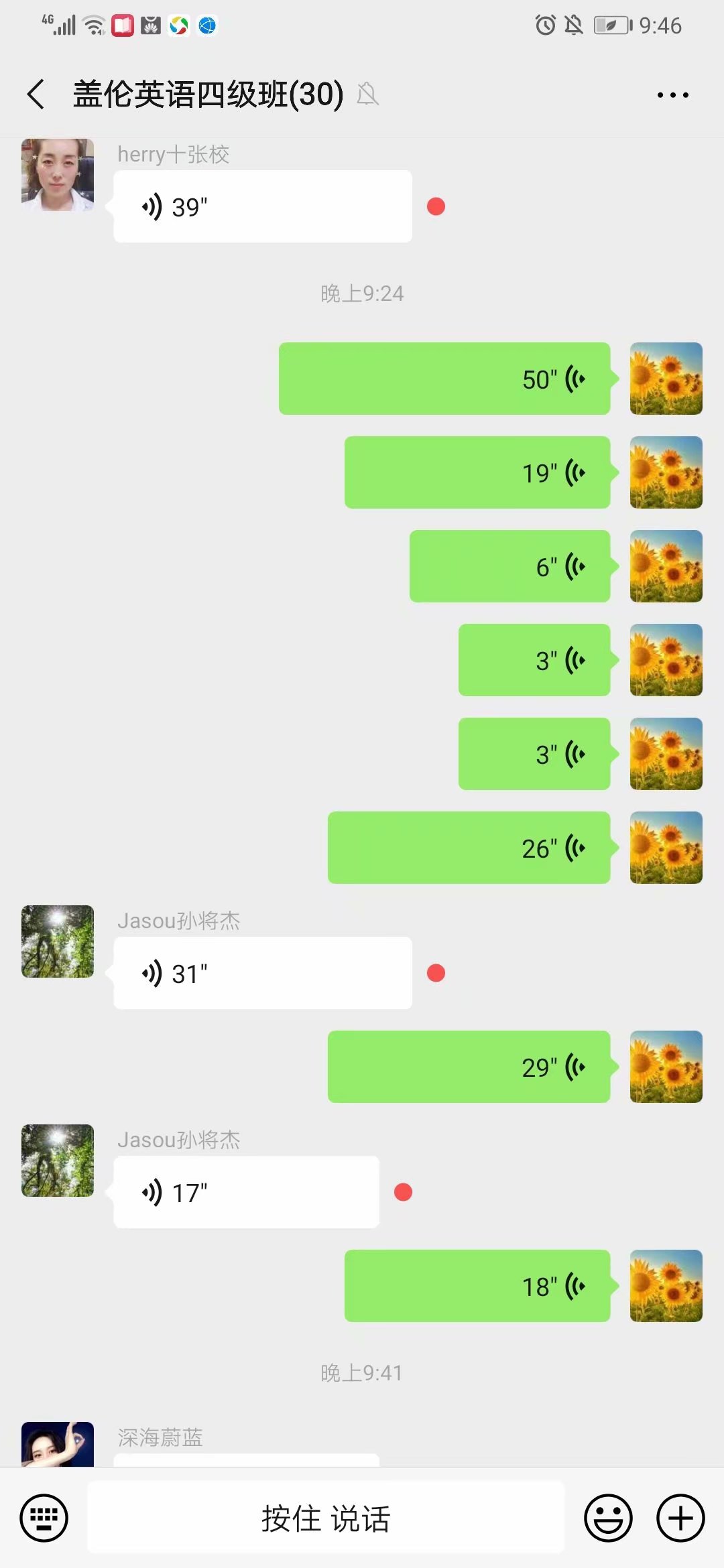724x1568 pixels.
Task: Go back from the group chat
Action: coord(36,94)
